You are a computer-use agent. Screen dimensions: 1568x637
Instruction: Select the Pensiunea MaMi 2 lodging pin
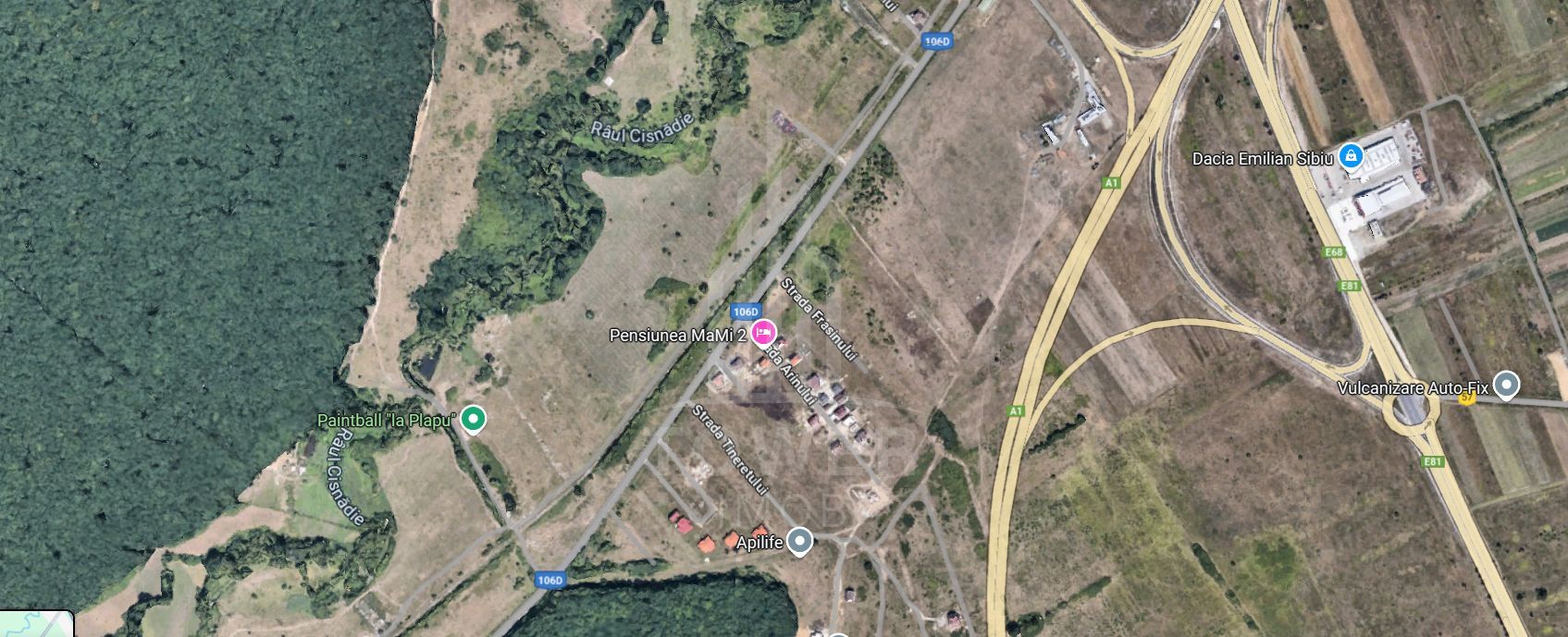click(x=762, y=331)
